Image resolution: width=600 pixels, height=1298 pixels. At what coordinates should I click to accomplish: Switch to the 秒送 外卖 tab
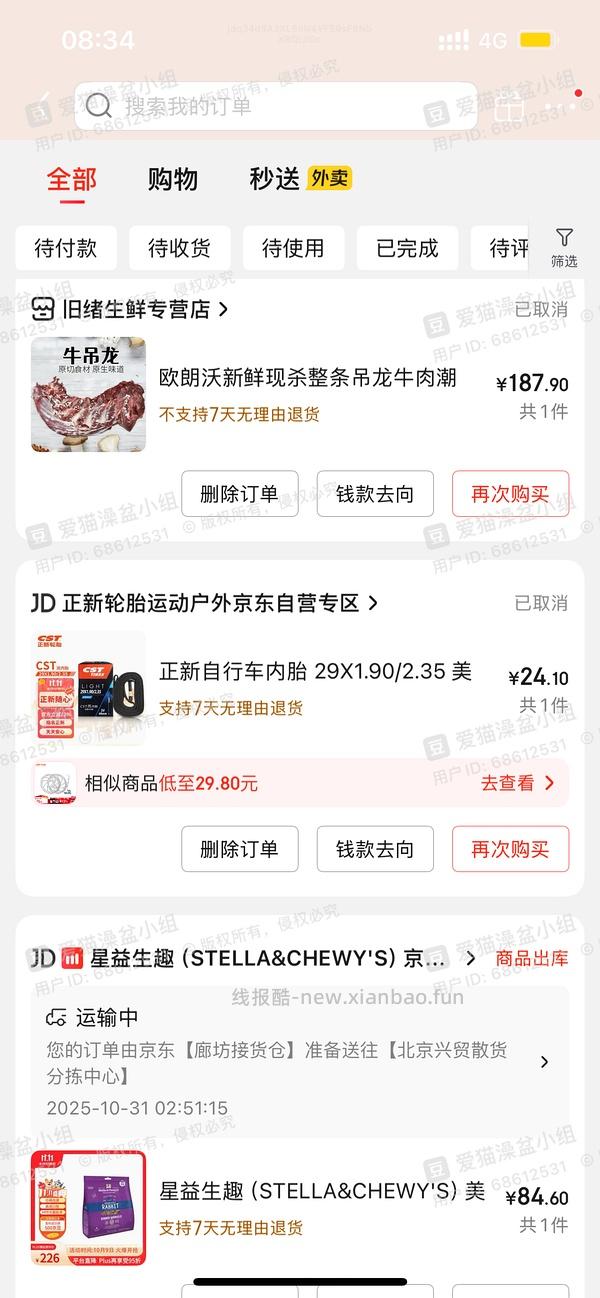[300, 179]
